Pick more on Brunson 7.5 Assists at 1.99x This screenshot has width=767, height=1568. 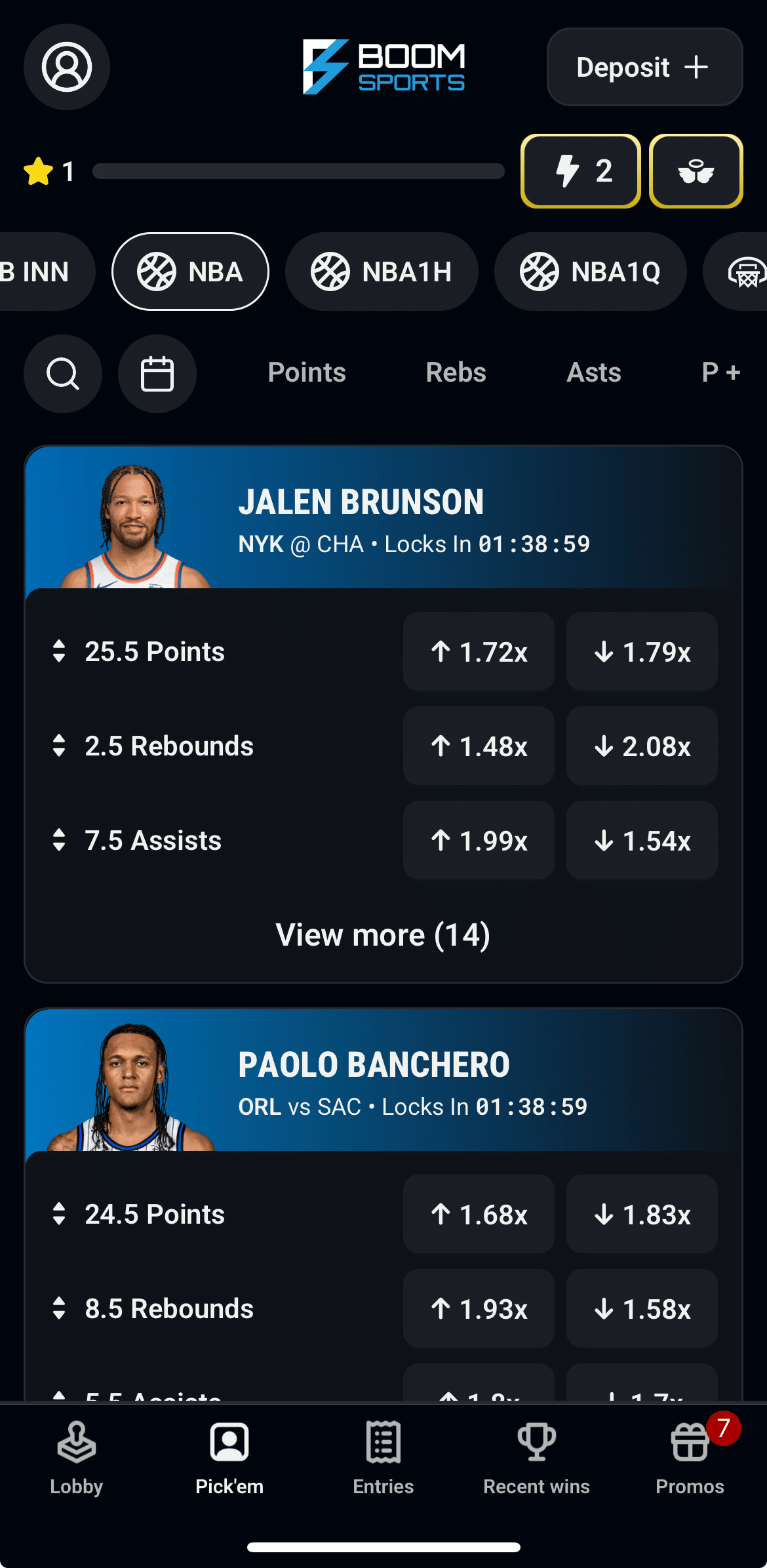click(479, 840)
